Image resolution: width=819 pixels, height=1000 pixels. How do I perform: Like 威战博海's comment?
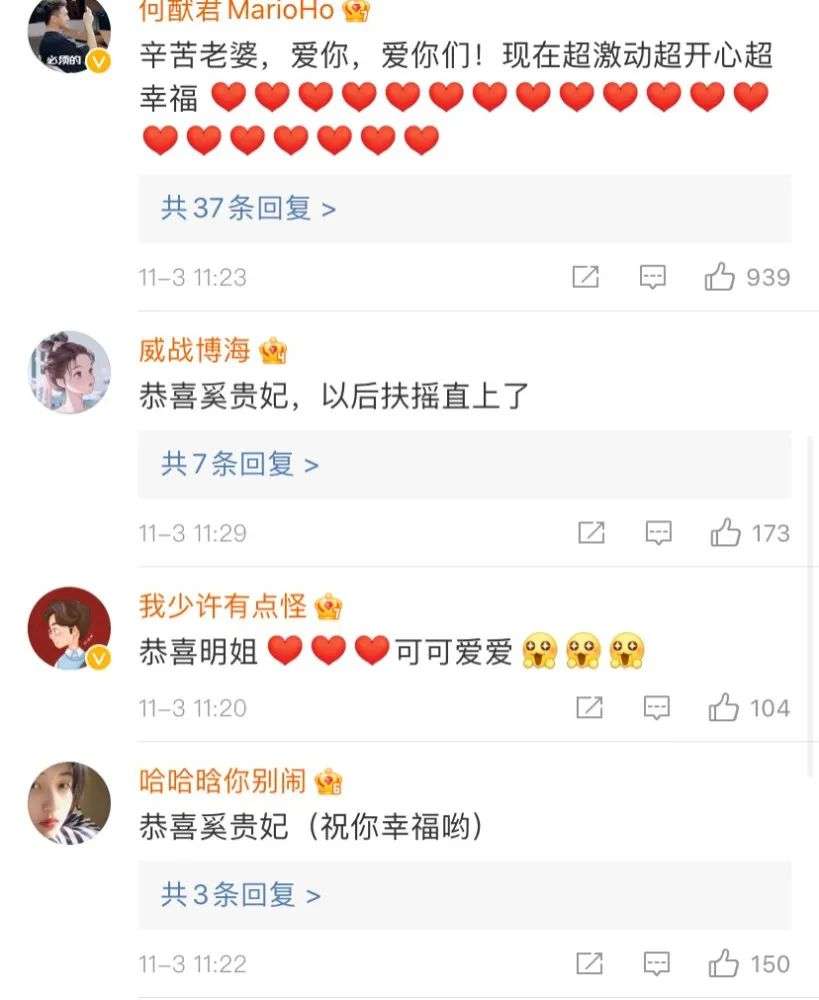(x=725, y=534)
